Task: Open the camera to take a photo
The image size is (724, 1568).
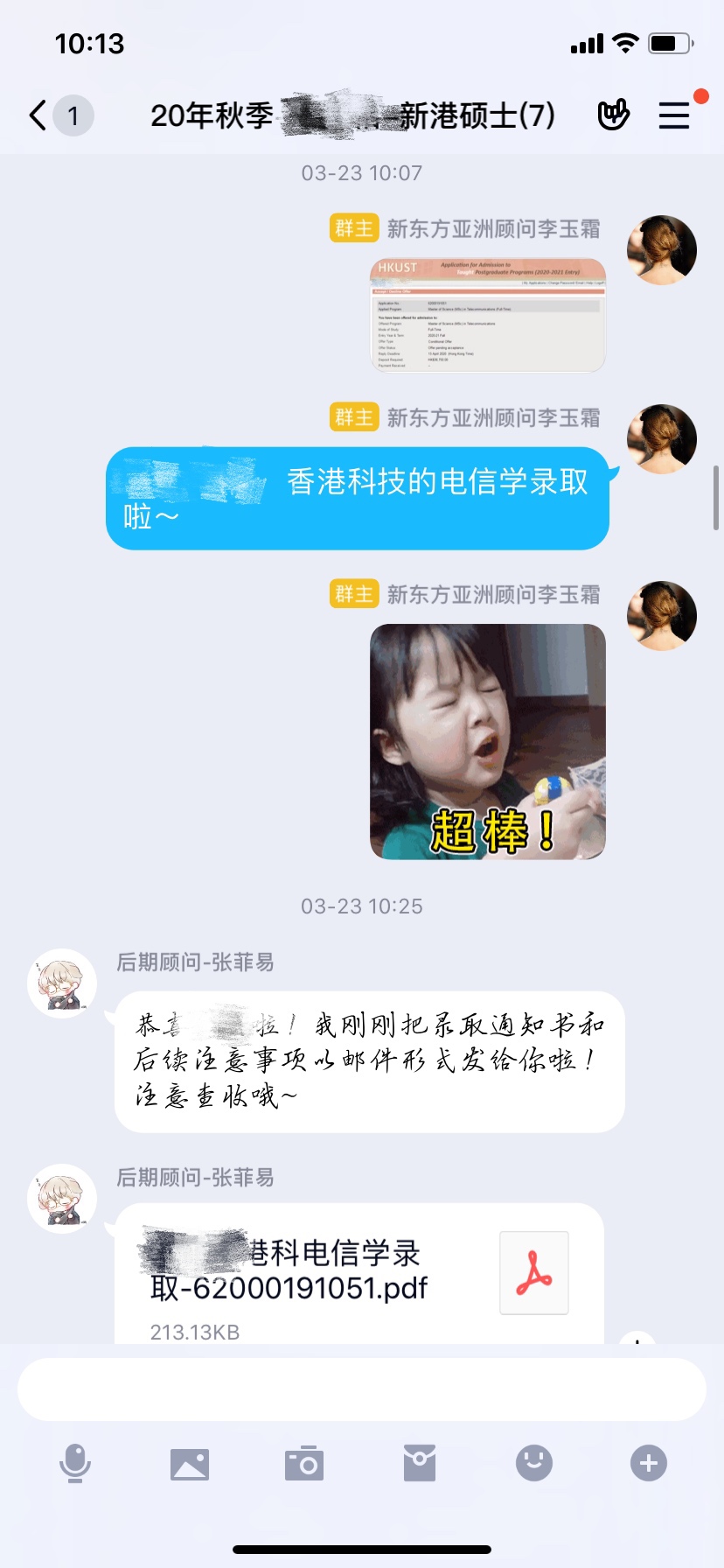Action: 304,1463
